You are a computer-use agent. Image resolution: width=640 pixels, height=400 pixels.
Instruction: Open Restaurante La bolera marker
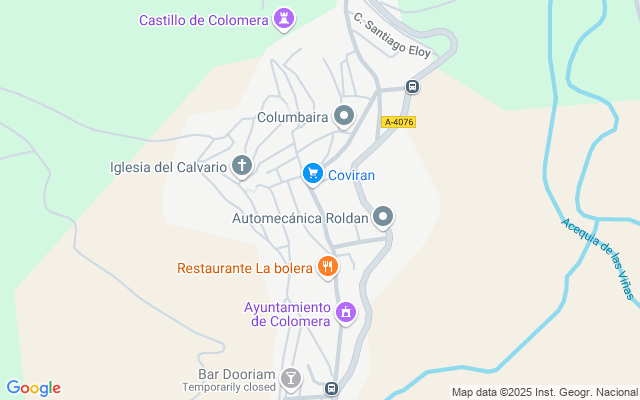coord(327,267)
